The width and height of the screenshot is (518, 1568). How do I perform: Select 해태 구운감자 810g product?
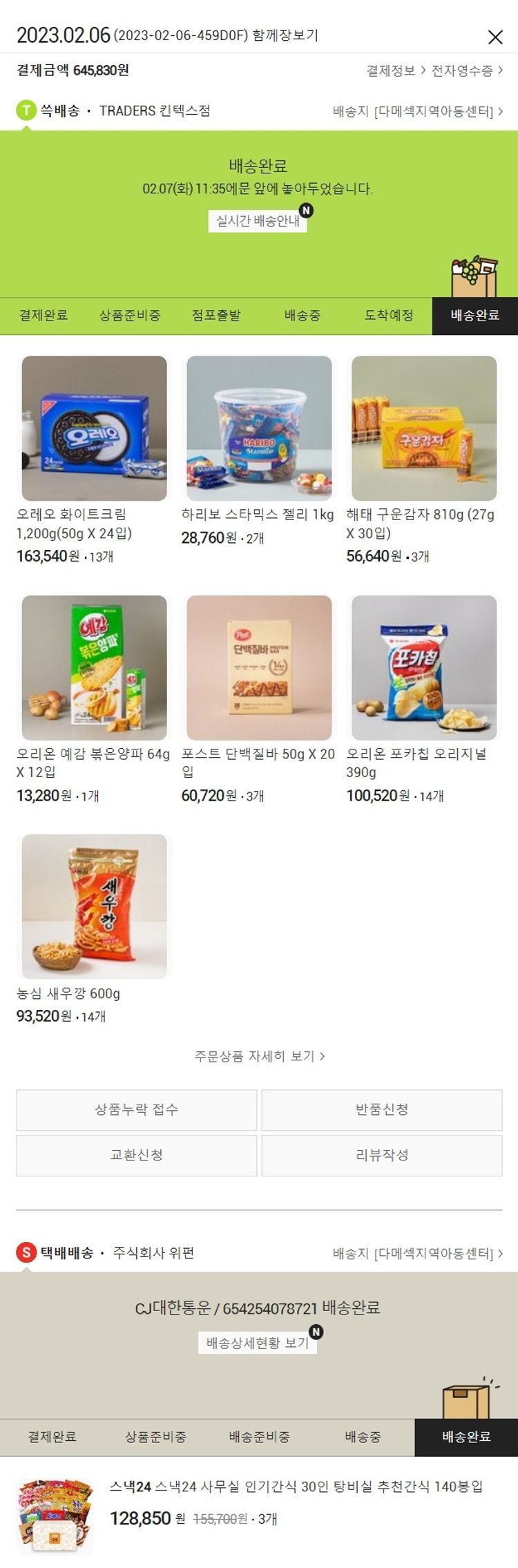pos(423,428)
